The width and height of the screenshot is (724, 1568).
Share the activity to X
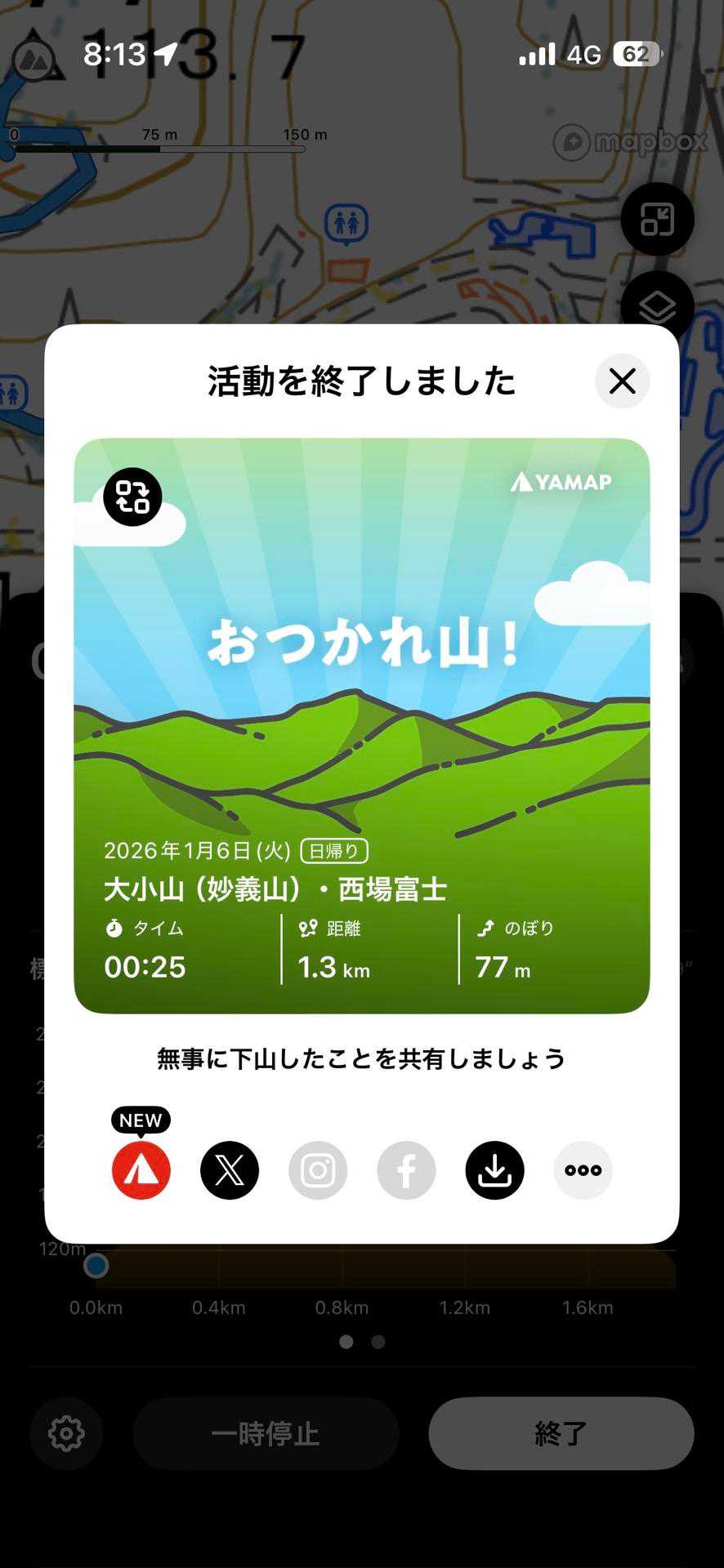(230, 1169)
